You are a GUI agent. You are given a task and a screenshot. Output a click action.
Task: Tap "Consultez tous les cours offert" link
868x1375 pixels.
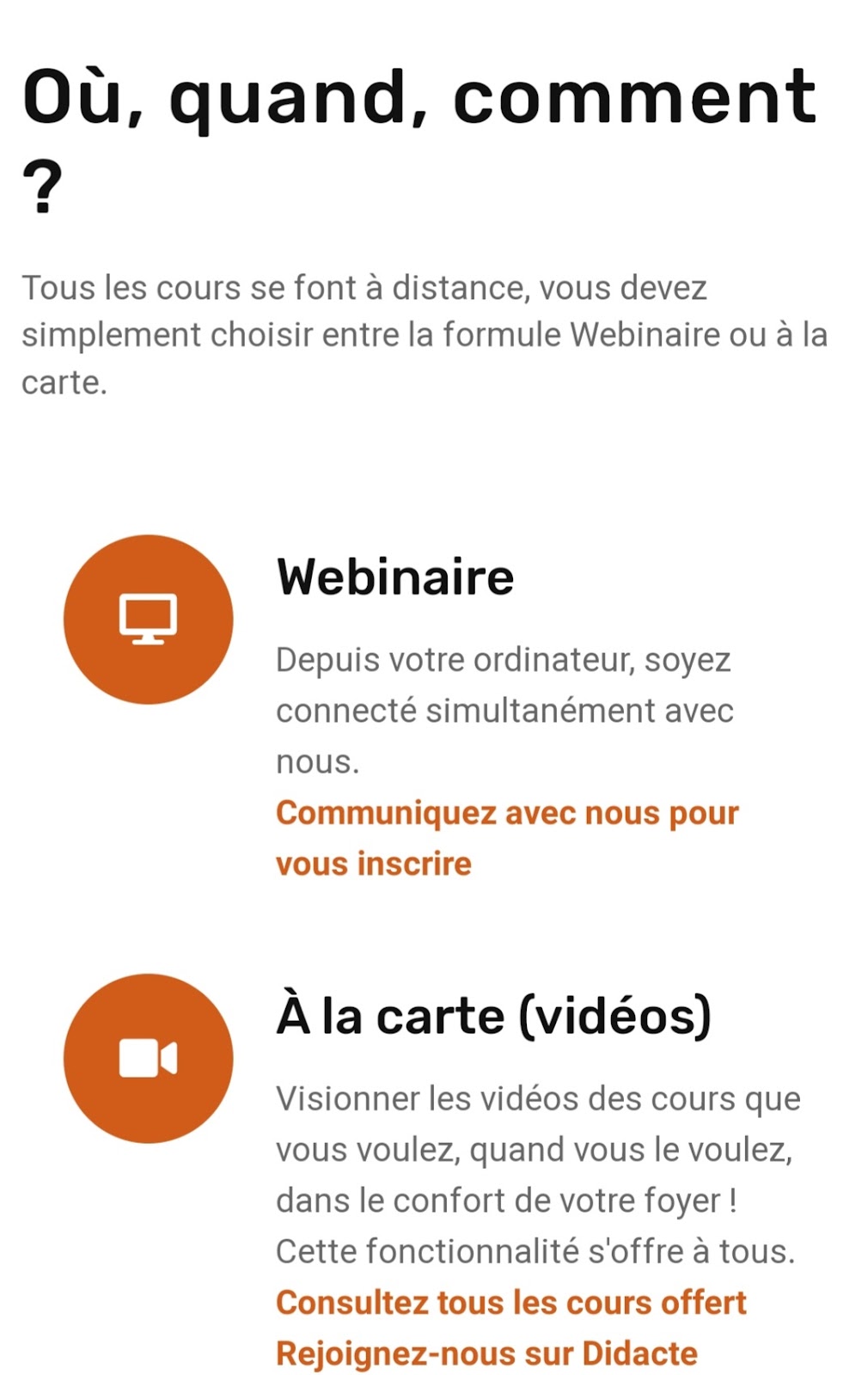point(510,1303)
